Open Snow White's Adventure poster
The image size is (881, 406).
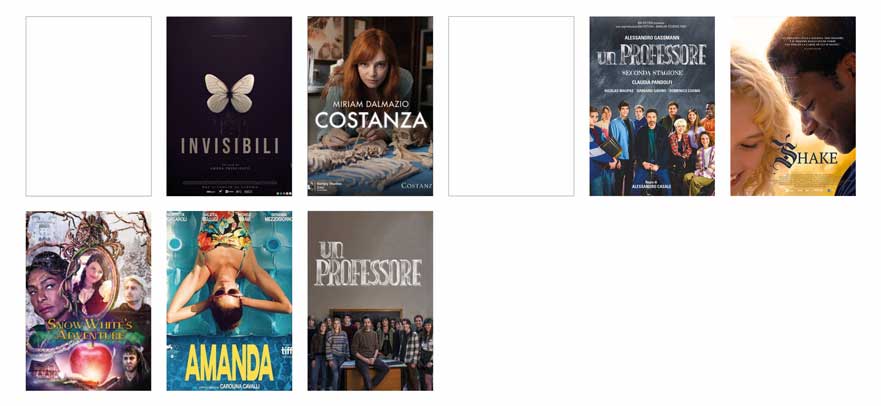pyautogui.click(x=88, y=300)
